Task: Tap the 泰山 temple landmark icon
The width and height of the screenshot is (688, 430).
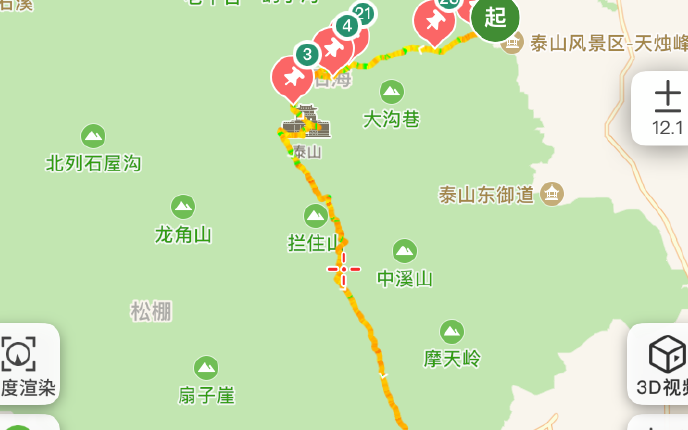Action: 306,123
